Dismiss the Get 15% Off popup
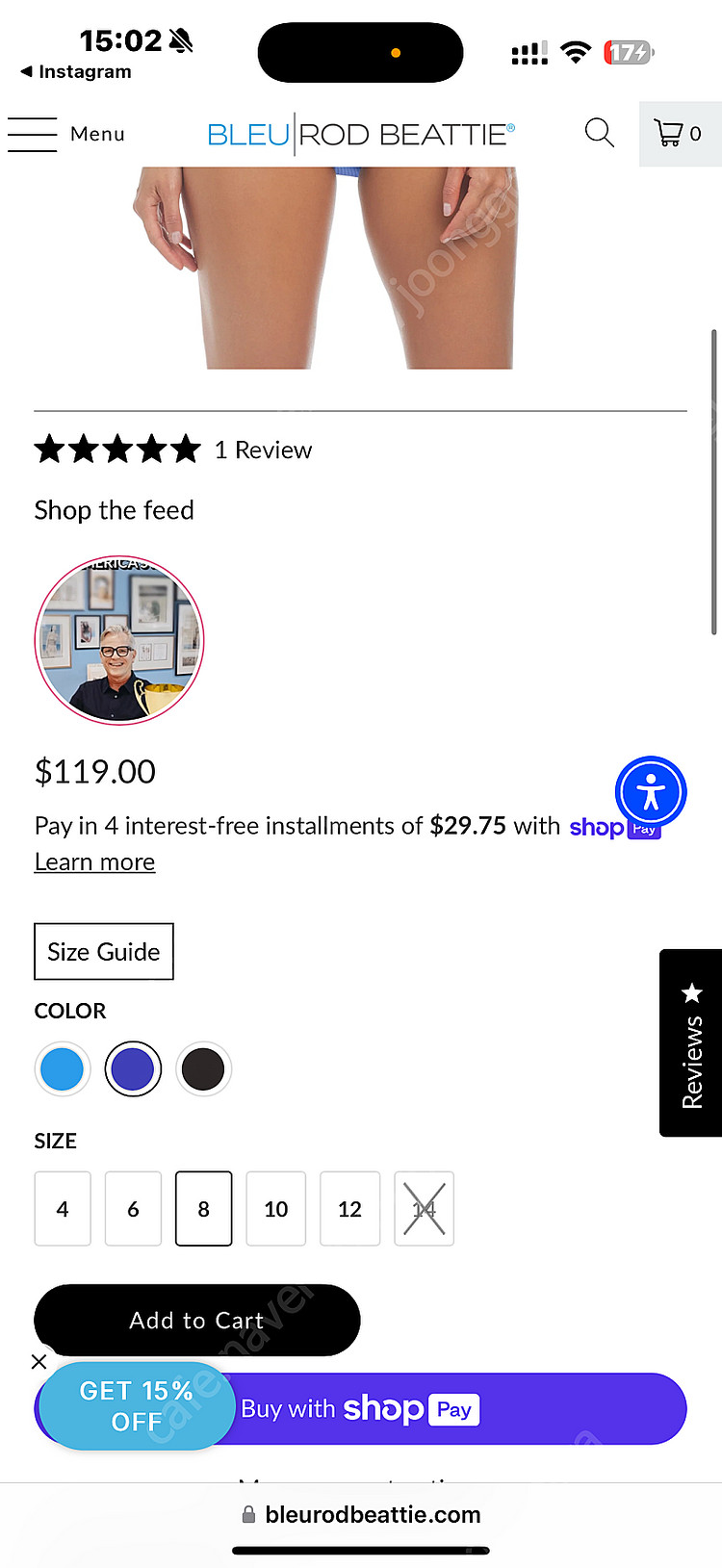 click(39, 1361)
